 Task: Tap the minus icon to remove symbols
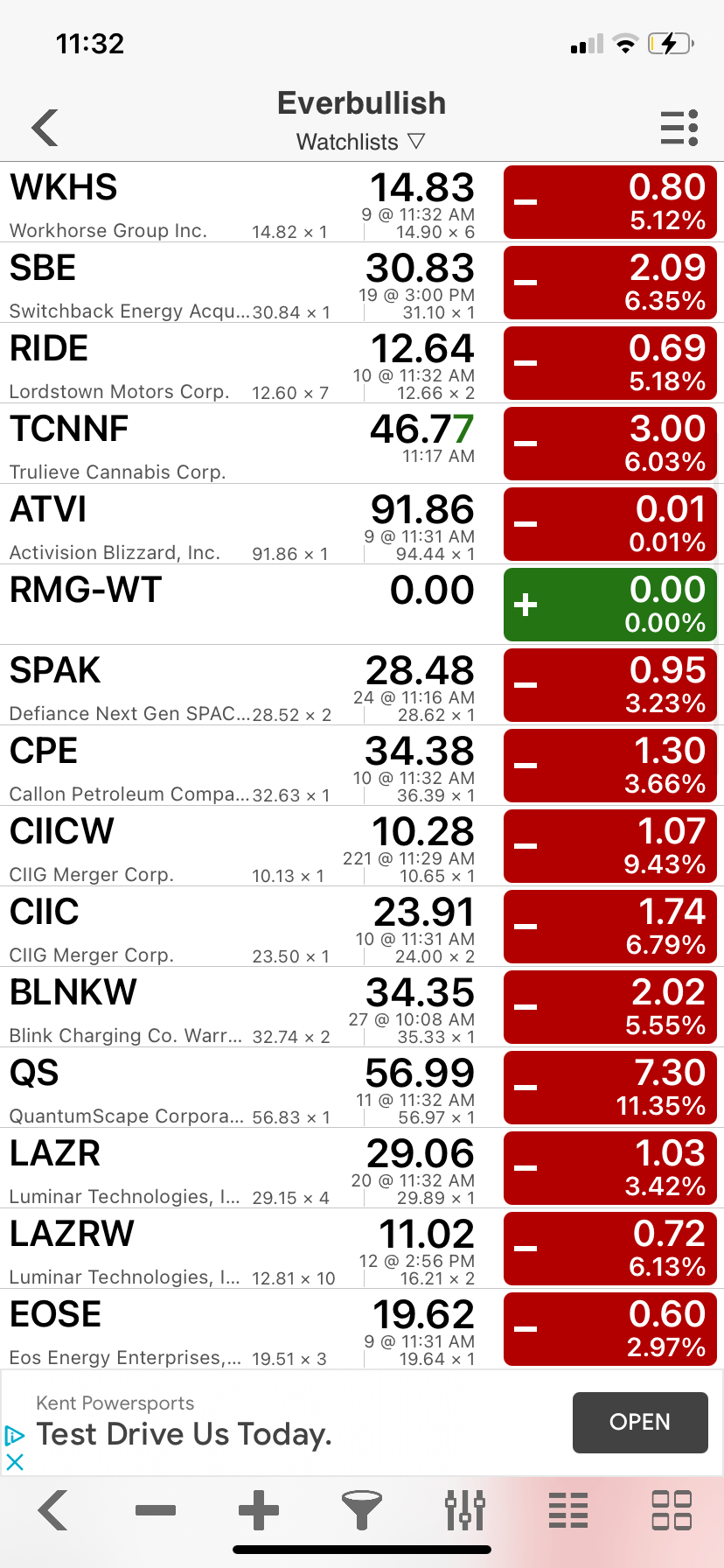[156, 1510]
